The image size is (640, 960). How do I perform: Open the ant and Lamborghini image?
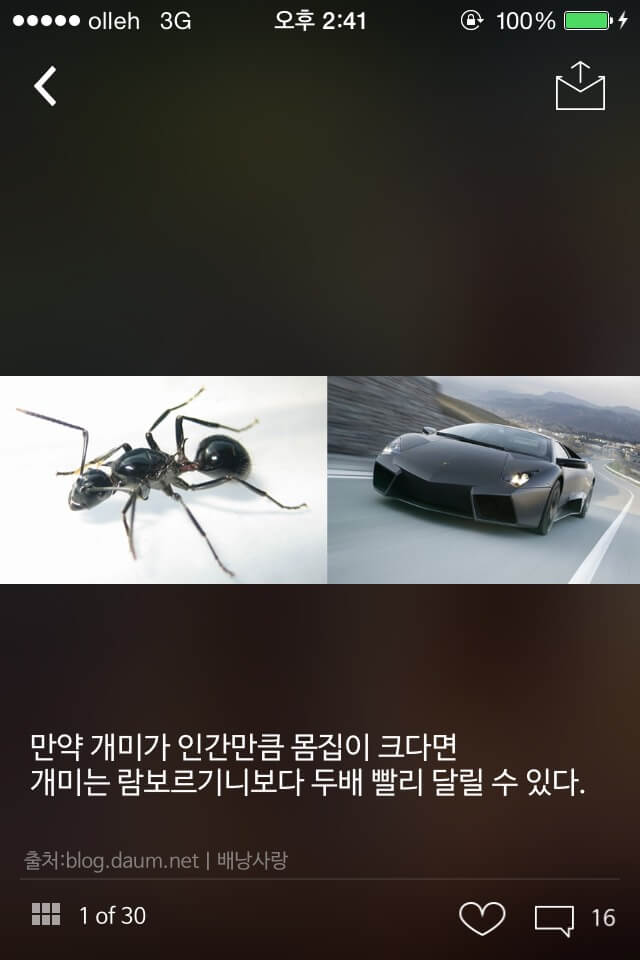pyautogui.click(x=320, y=480)
